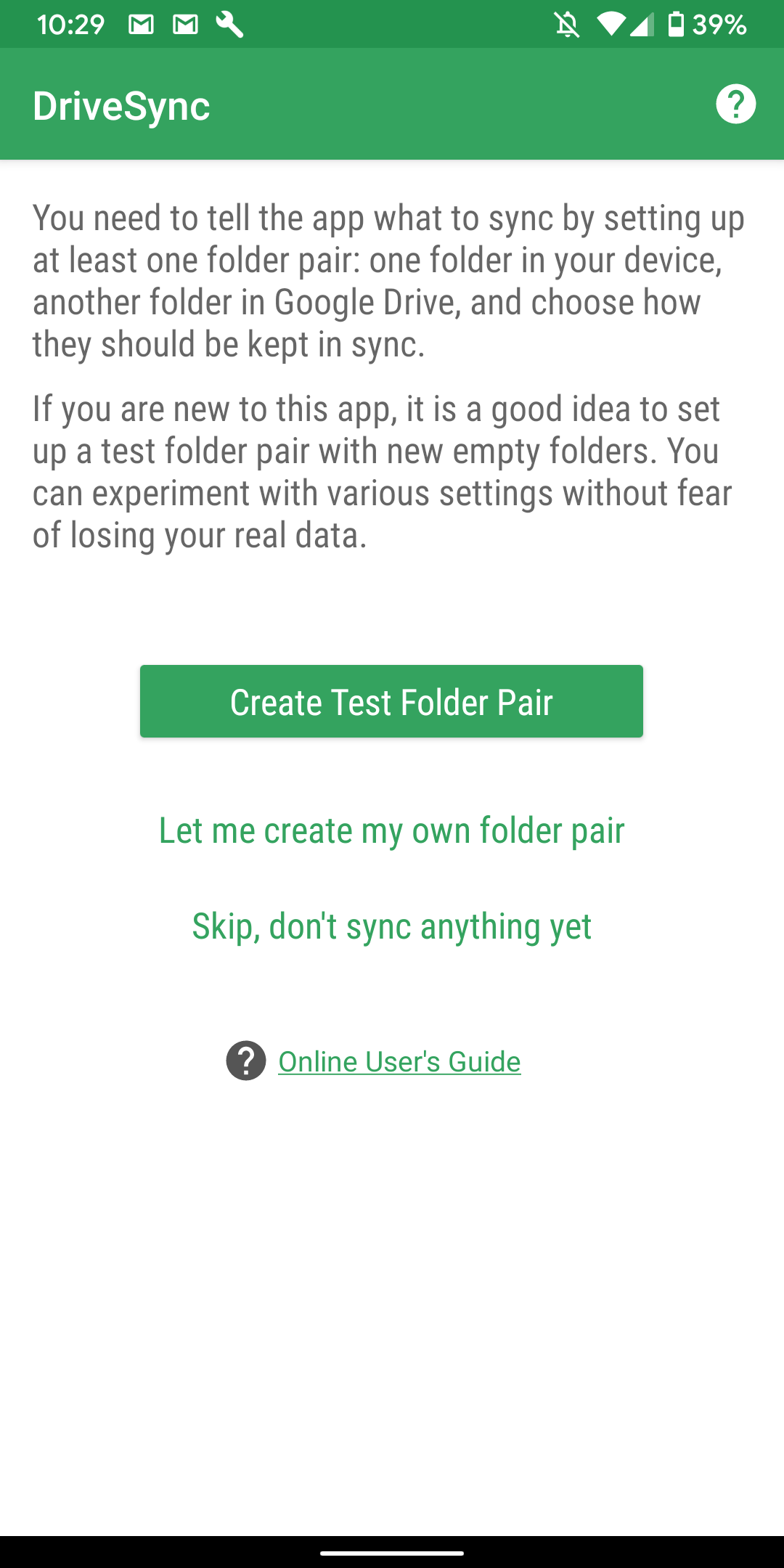Select Skip, don't sync anything yet
The width and height of the screenshot is (784, 1568).
(391, 926)
